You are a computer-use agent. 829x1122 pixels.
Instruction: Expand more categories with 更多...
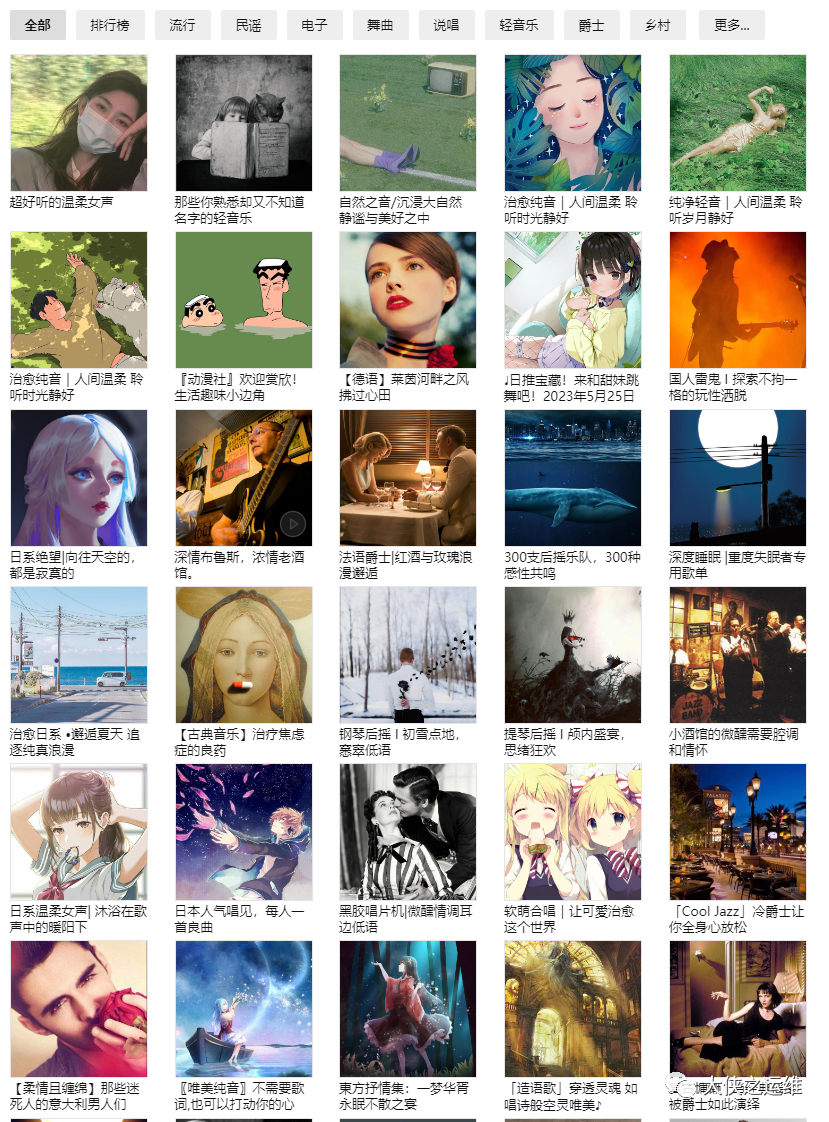(x=731, y=25)
